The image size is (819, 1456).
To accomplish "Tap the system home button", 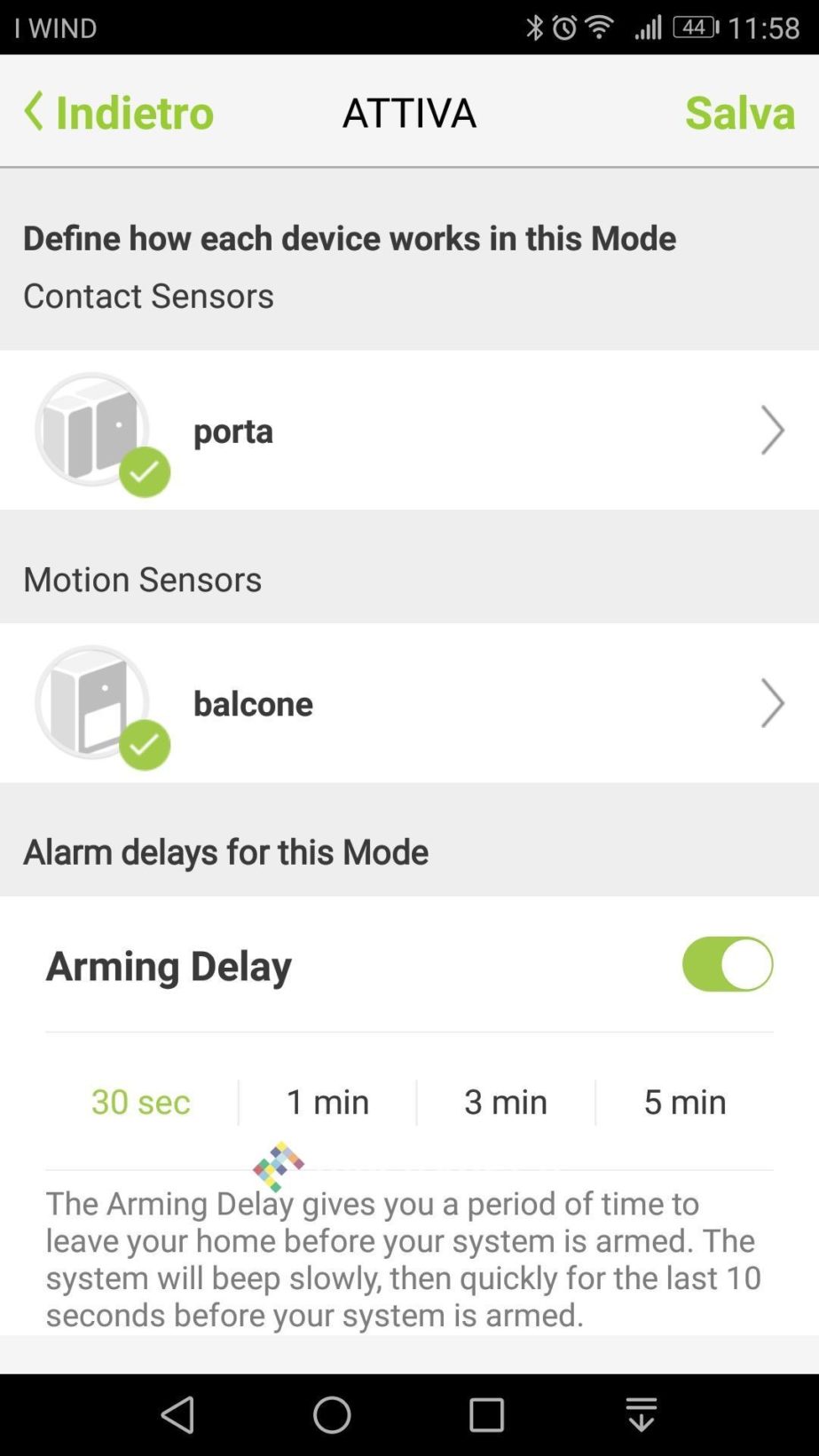I will [332, 1414].
